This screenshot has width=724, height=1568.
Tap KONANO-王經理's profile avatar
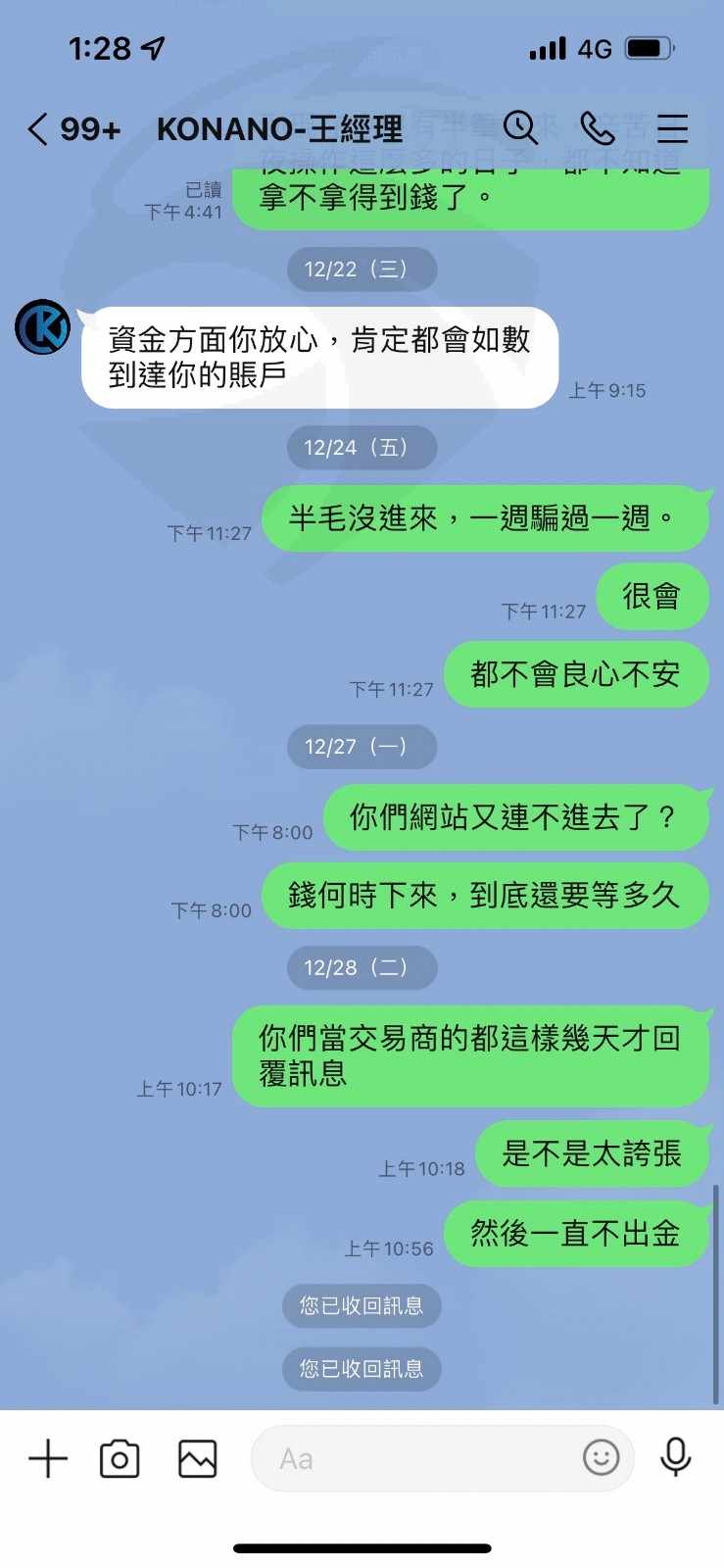click(43, 327)
